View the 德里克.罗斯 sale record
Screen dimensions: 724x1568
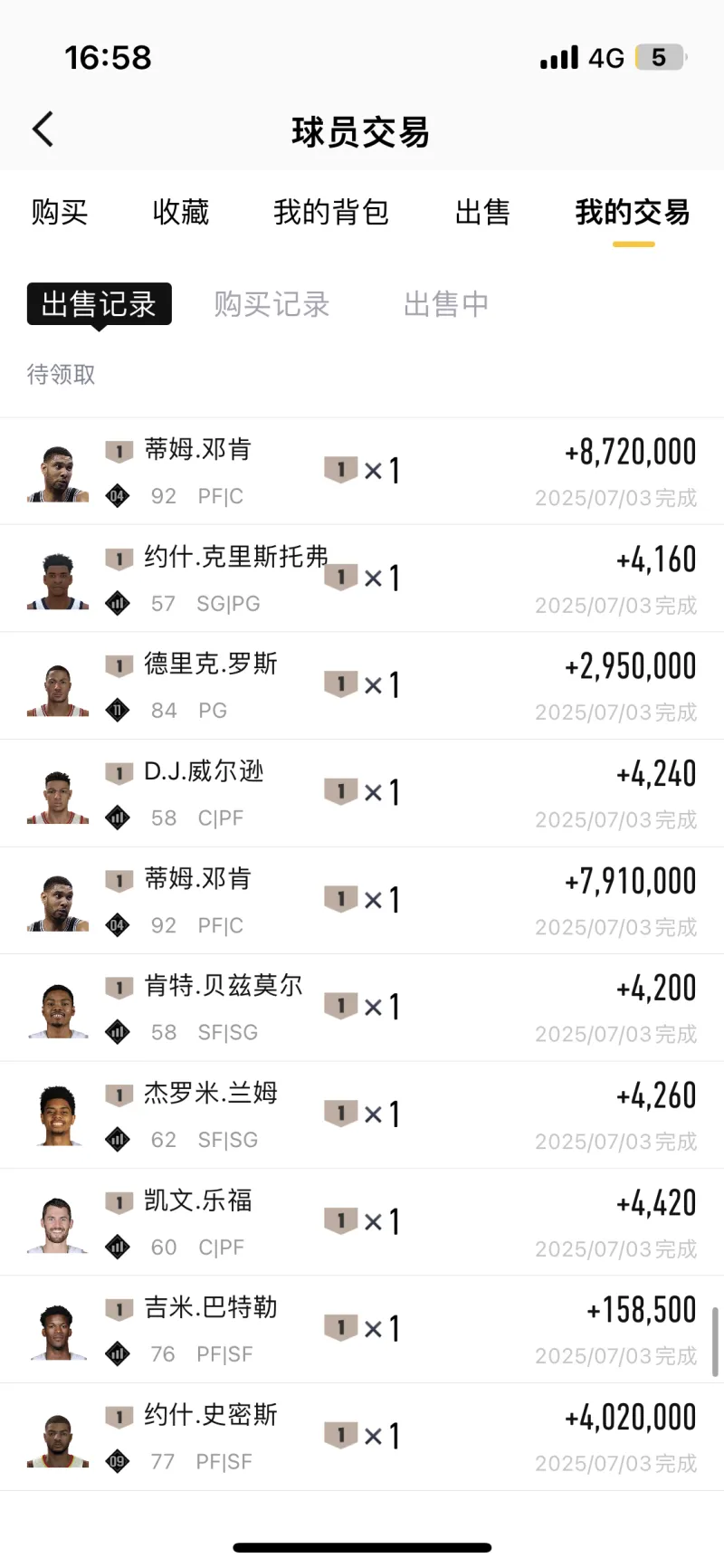362,685
